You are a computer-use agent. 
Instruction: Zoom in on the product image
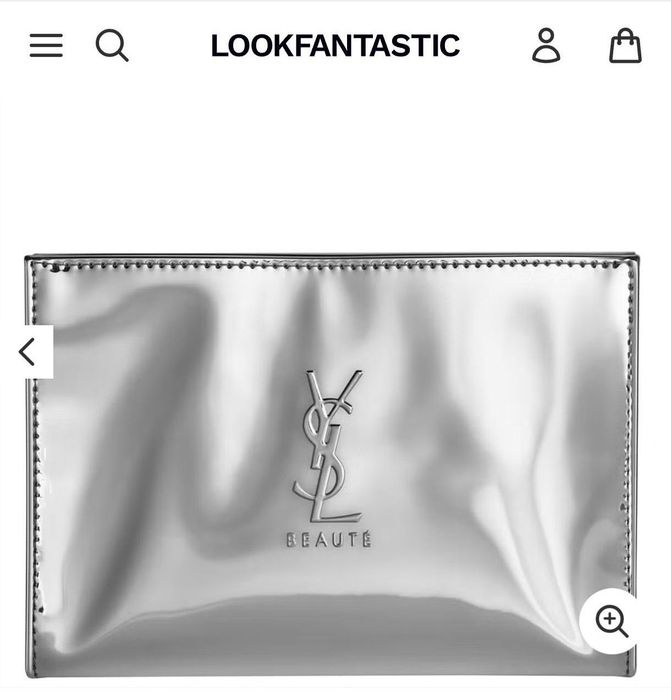(x=611, y=621)
